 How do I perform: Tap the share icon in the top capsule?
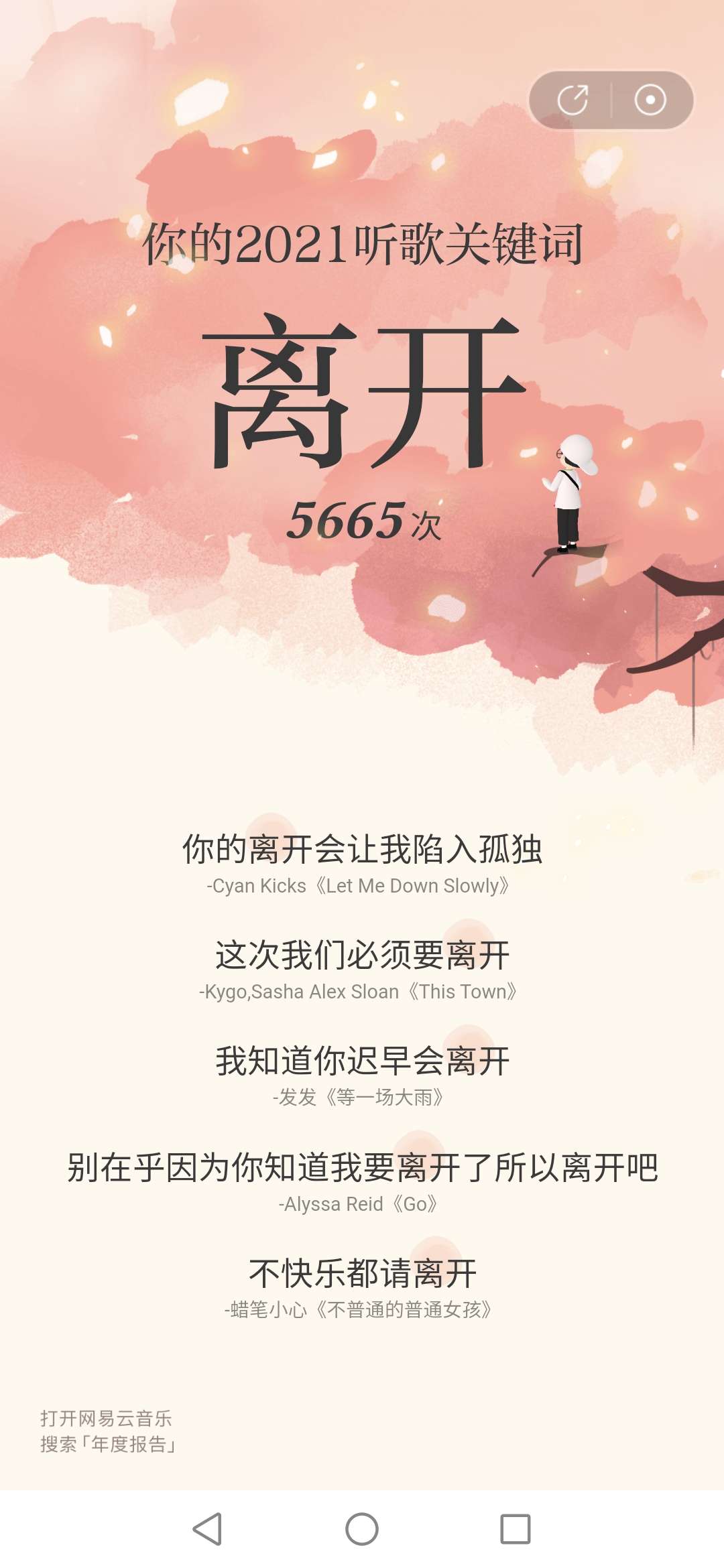coord(572,101)
